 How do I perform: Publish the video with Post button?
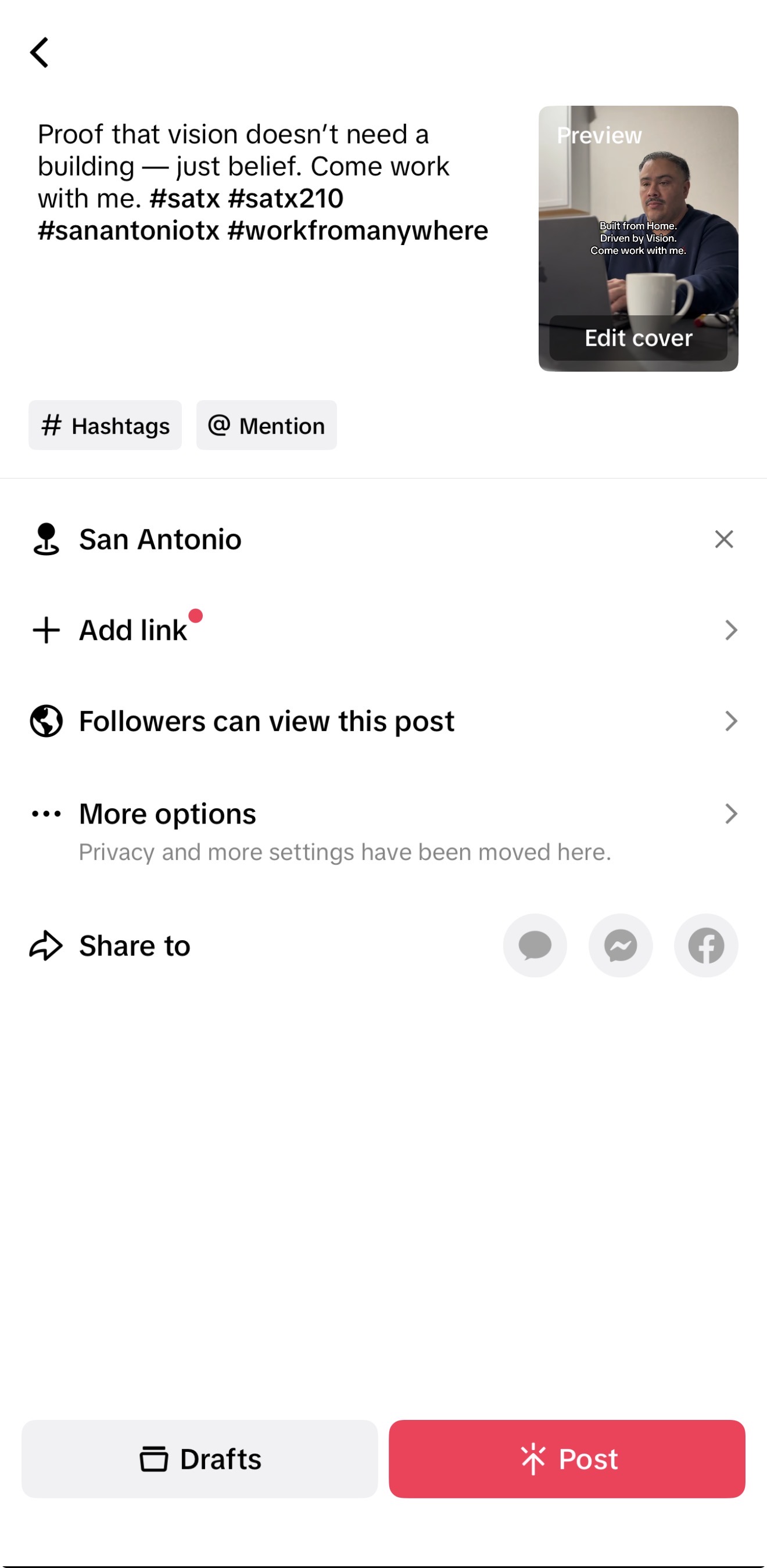[x=567, y=1459]
